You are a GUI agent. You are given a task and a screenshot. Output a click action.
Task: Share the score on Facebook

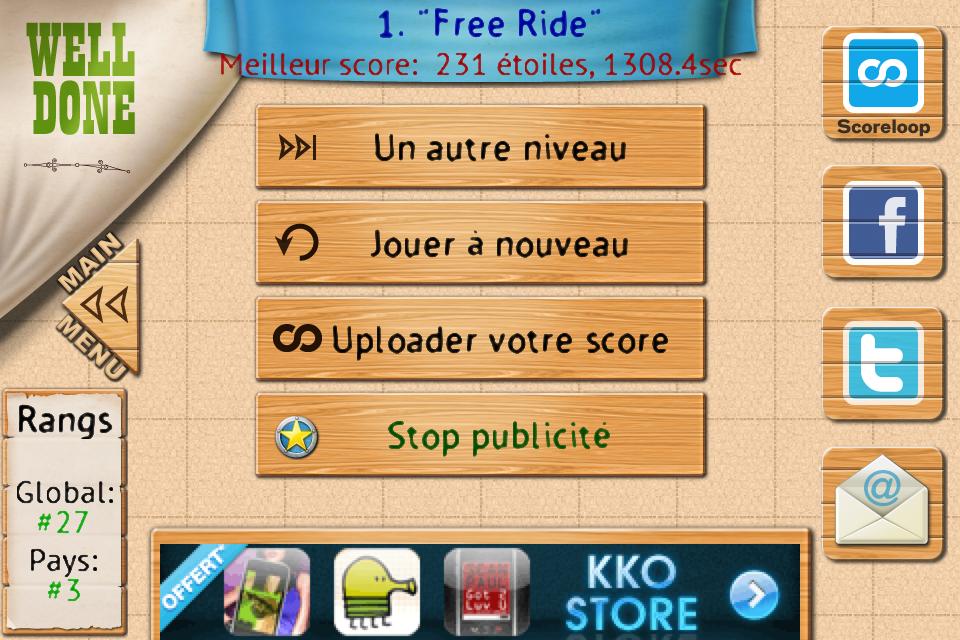tap(883, 223)
